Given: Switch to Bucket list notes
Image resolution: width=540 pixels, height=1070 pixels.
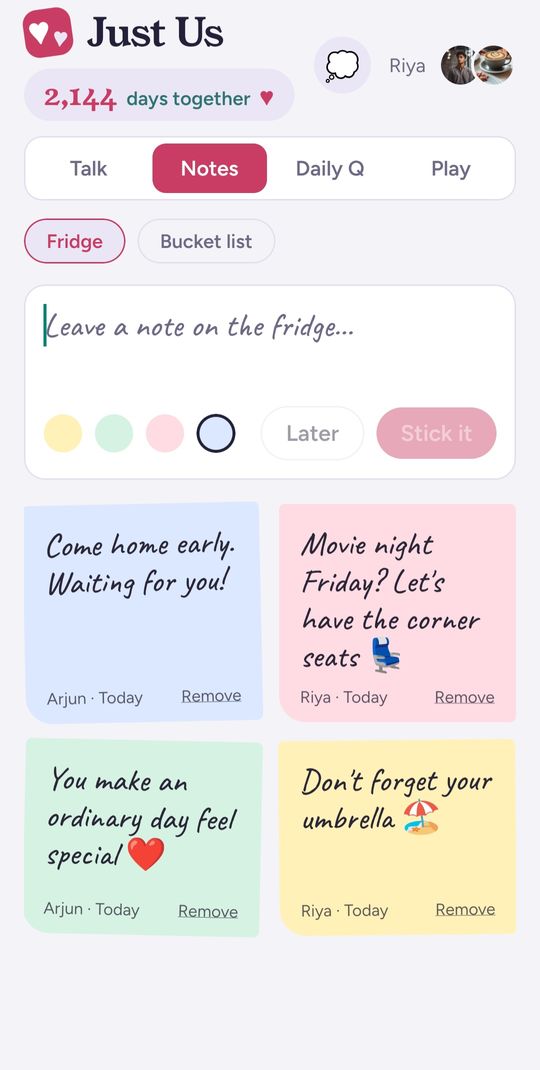Looking at the screenshot, I should (206, 241).
